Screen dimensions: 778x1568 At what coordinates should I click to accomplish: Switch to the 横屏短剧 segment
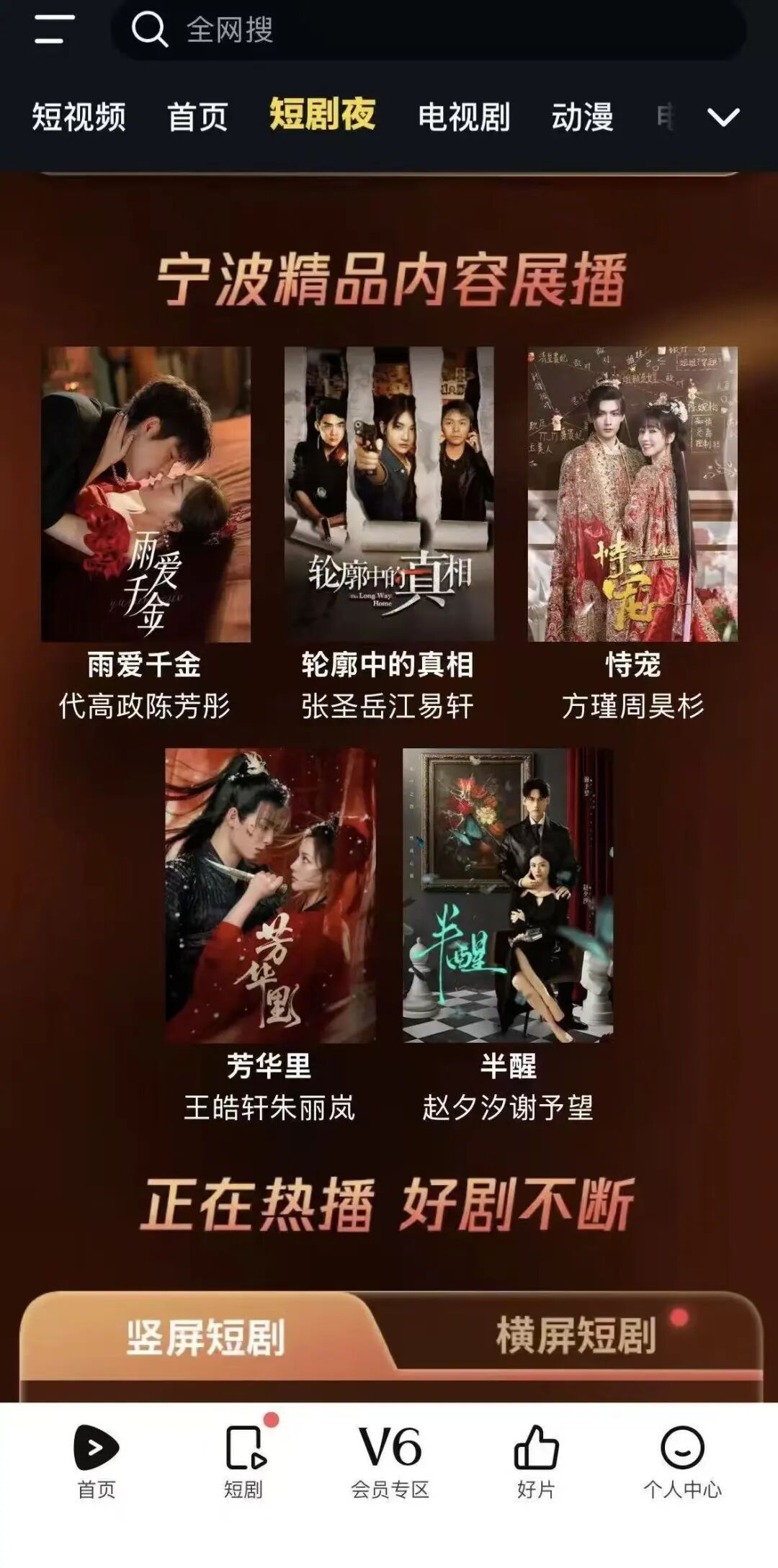point(576,1336)
